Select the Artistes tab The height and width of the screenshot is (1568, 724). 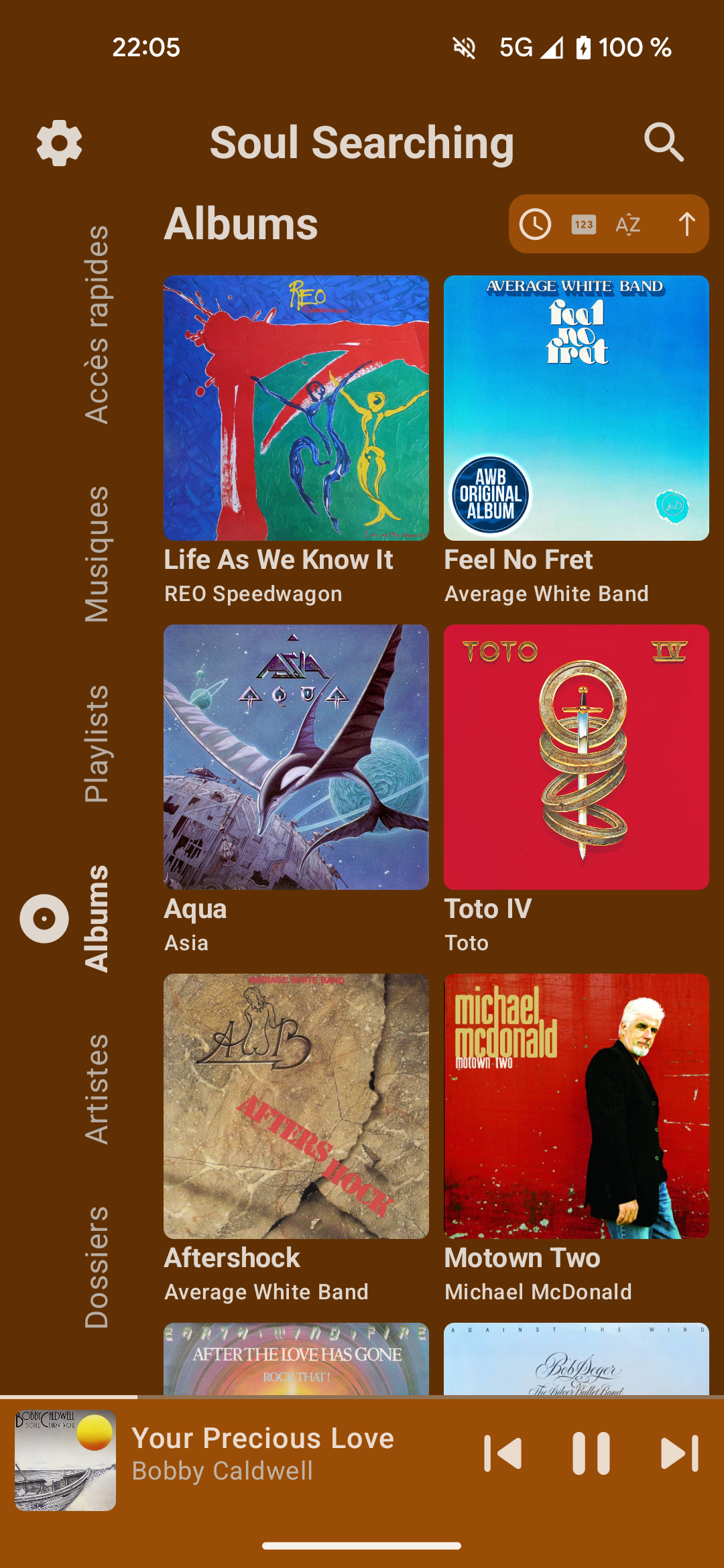point(97,1089)
